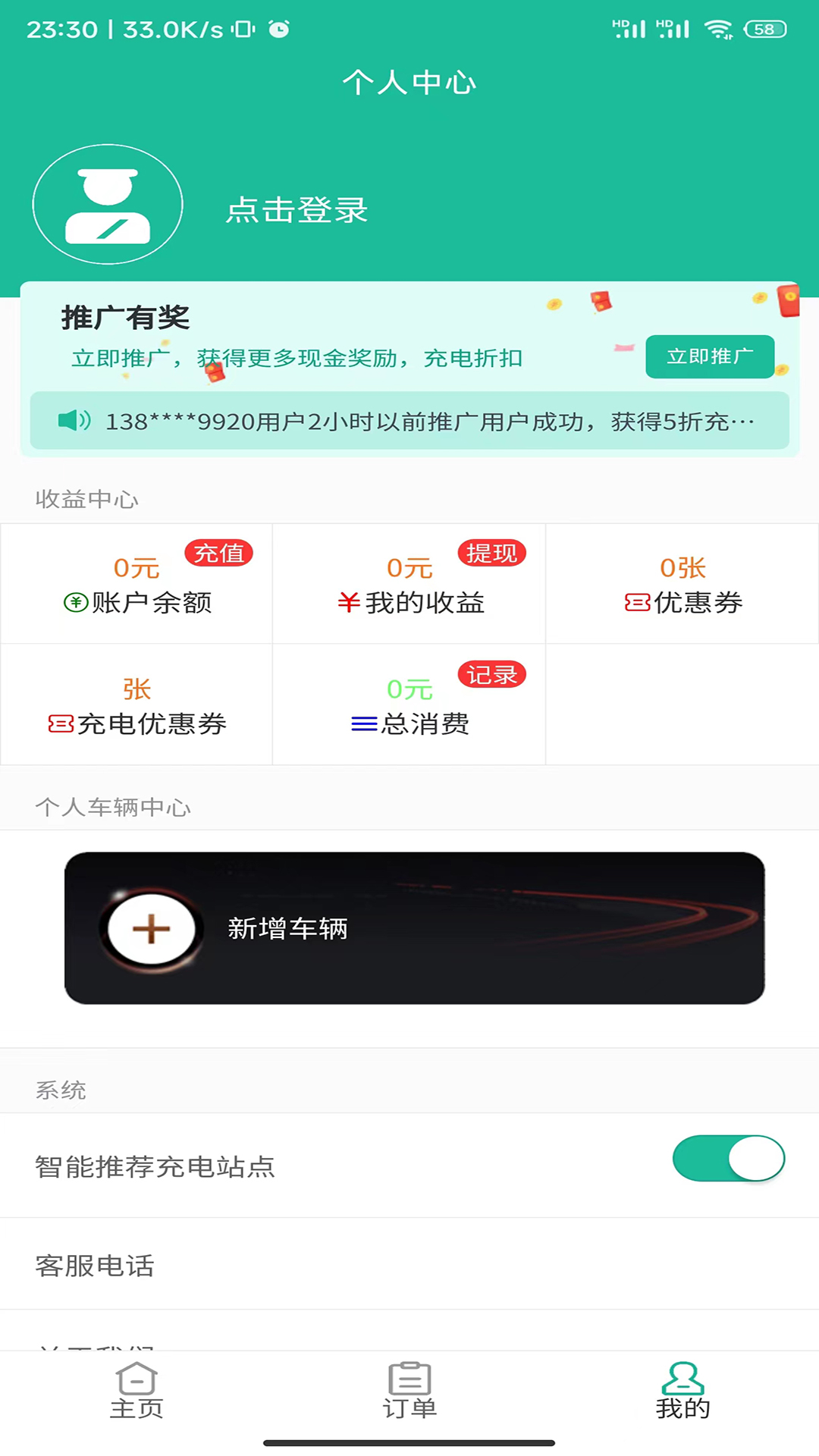Toggle the smart charging station recommendation off
Image resolution: width=819 pixels, height=1456 pixels.
click(728, 1158)
